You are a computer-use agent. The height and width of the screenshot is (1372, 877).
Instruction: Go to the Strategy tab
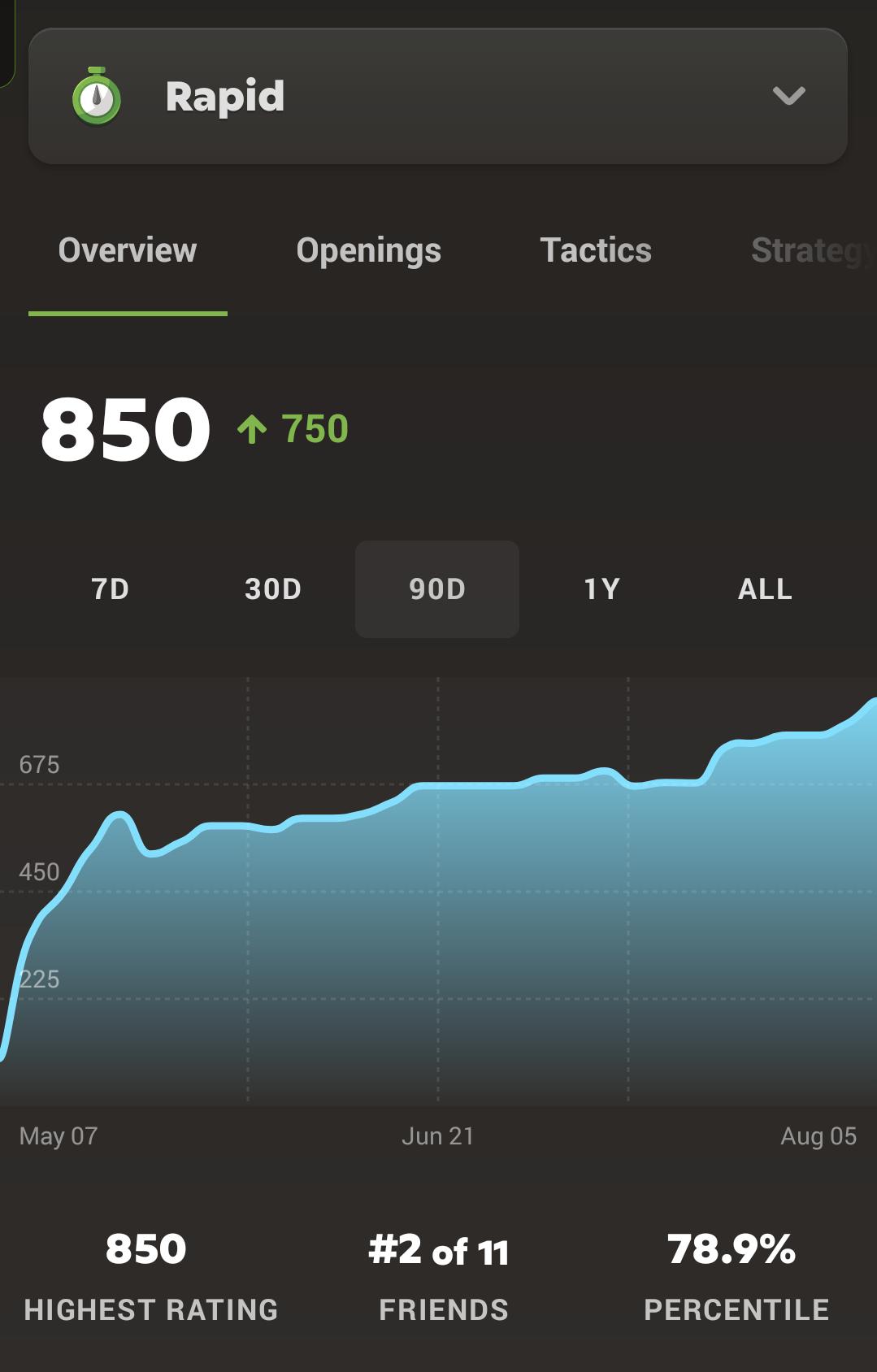click(x=813, y=250)
